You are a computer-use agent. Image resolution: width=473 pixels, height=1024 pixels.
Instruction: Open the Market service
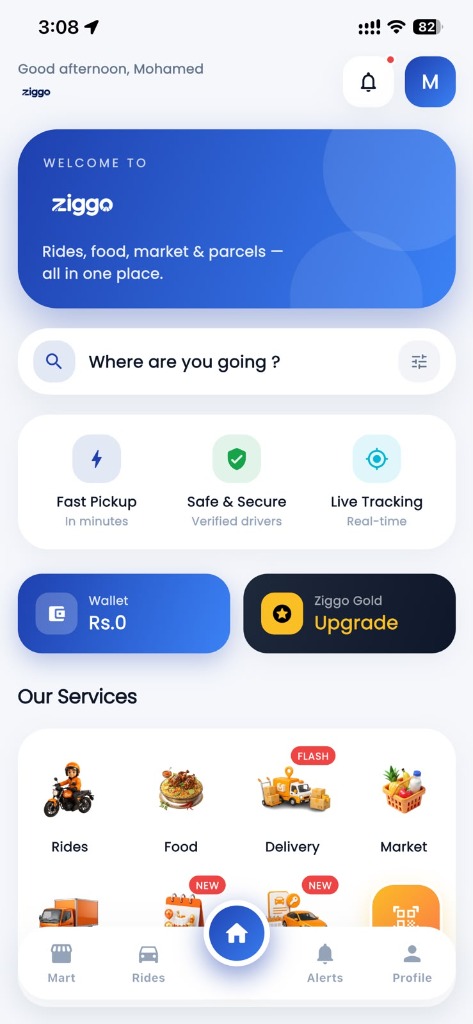pos(404,807)
